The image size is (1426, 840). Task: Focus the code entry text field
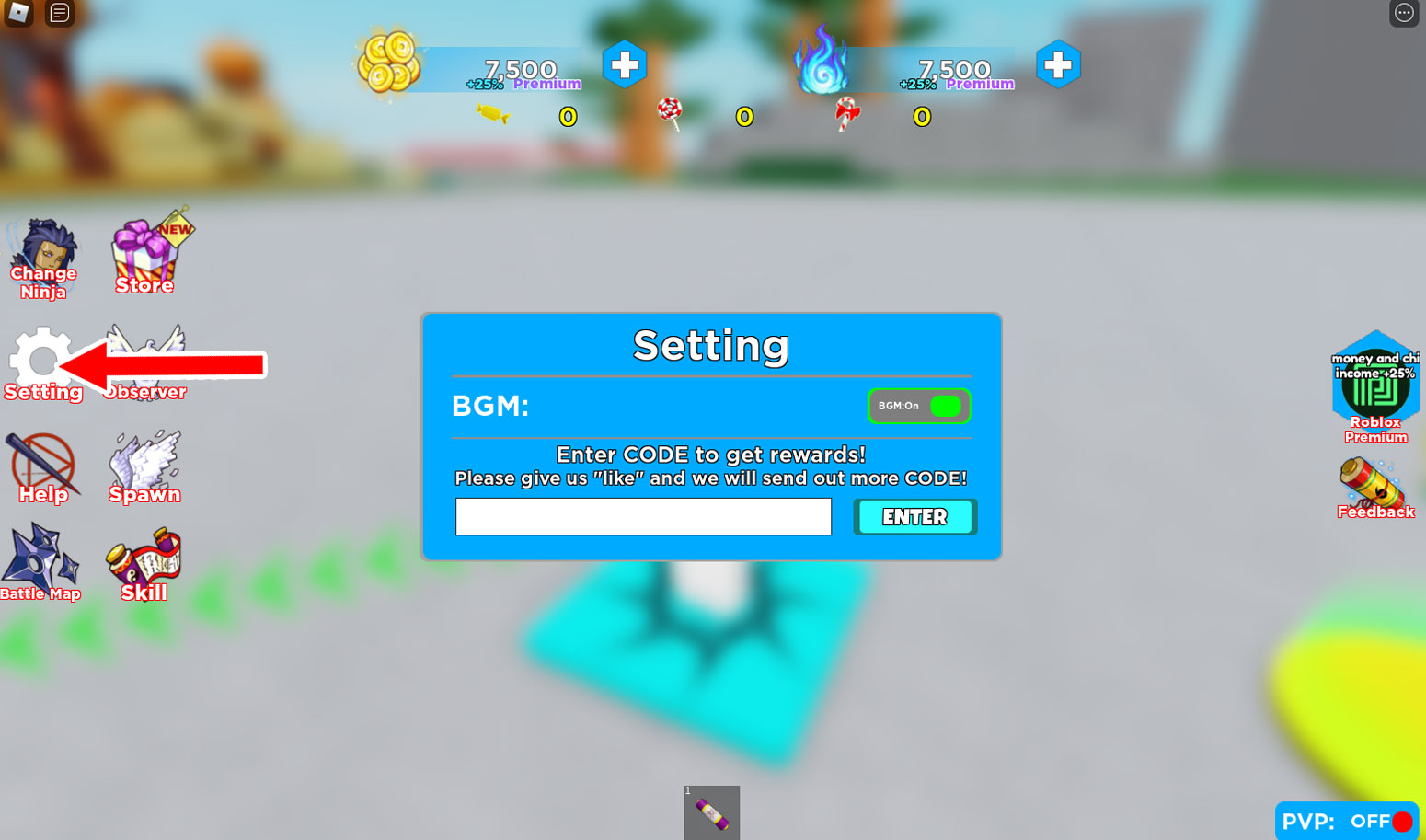[643, 517]
